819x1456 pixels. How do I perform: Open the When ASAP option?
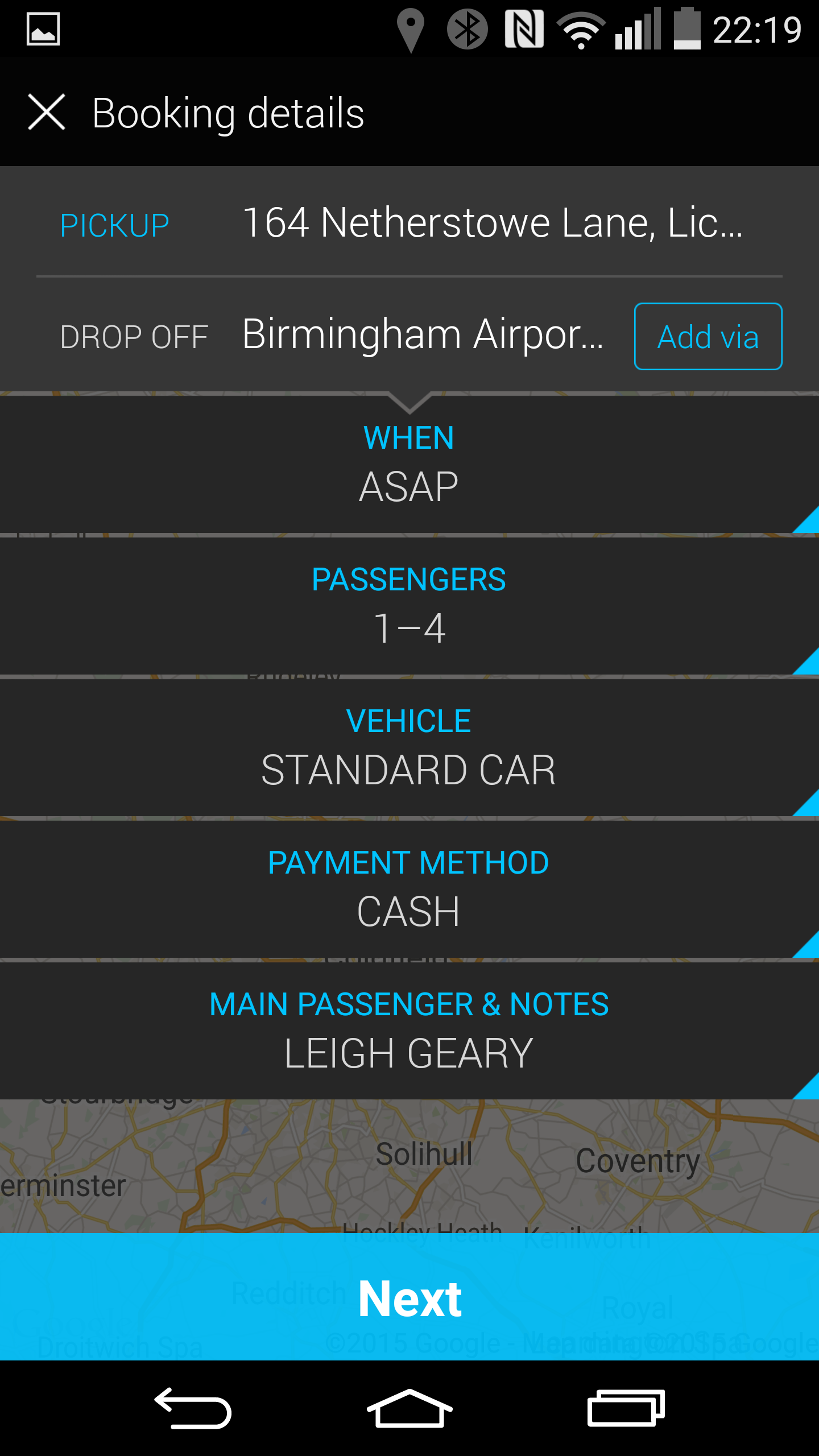[409, 465]
